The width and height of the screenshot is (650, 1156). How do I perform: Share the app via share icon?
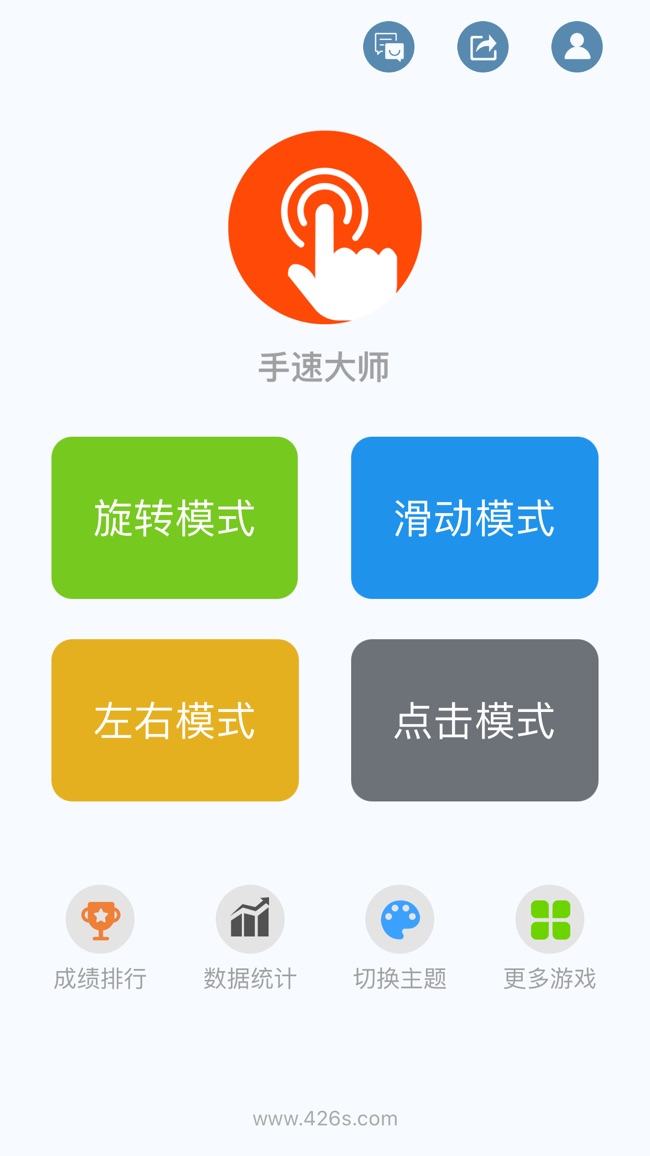pos(483,47)
